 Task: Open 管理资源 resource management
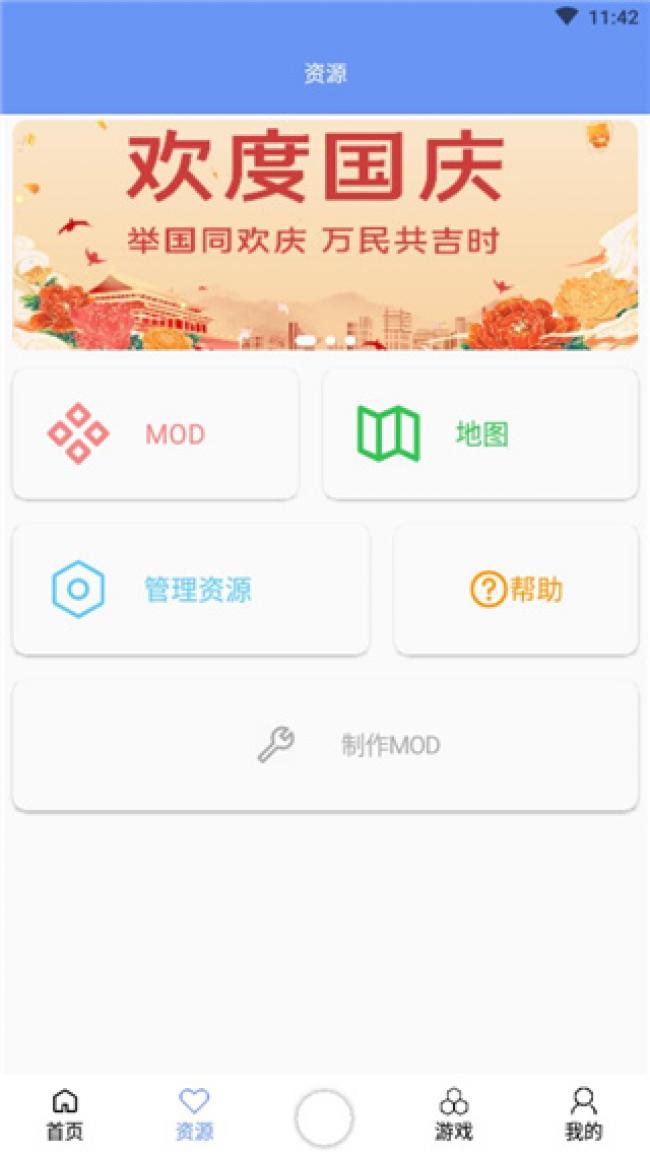click(x=190, y=590)
